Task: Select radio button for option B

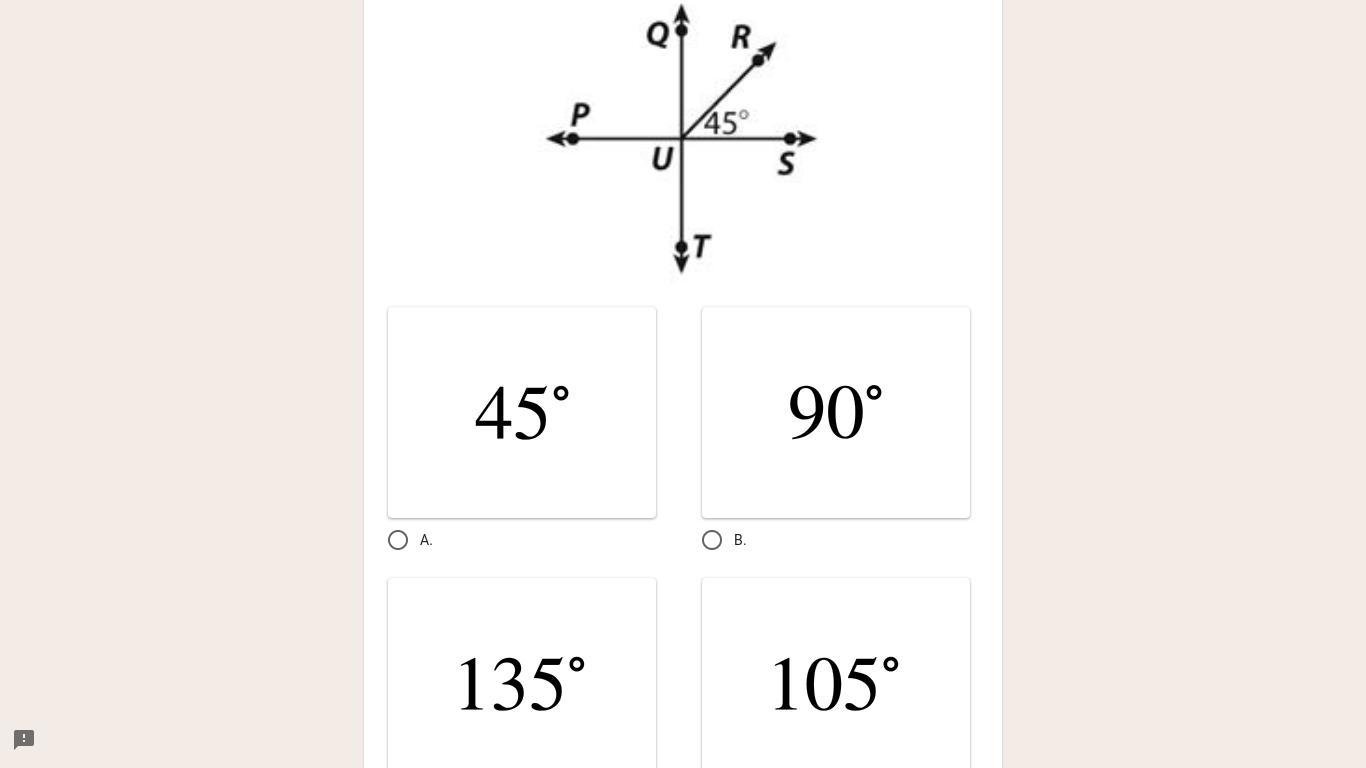Action: tap(712, 540)
